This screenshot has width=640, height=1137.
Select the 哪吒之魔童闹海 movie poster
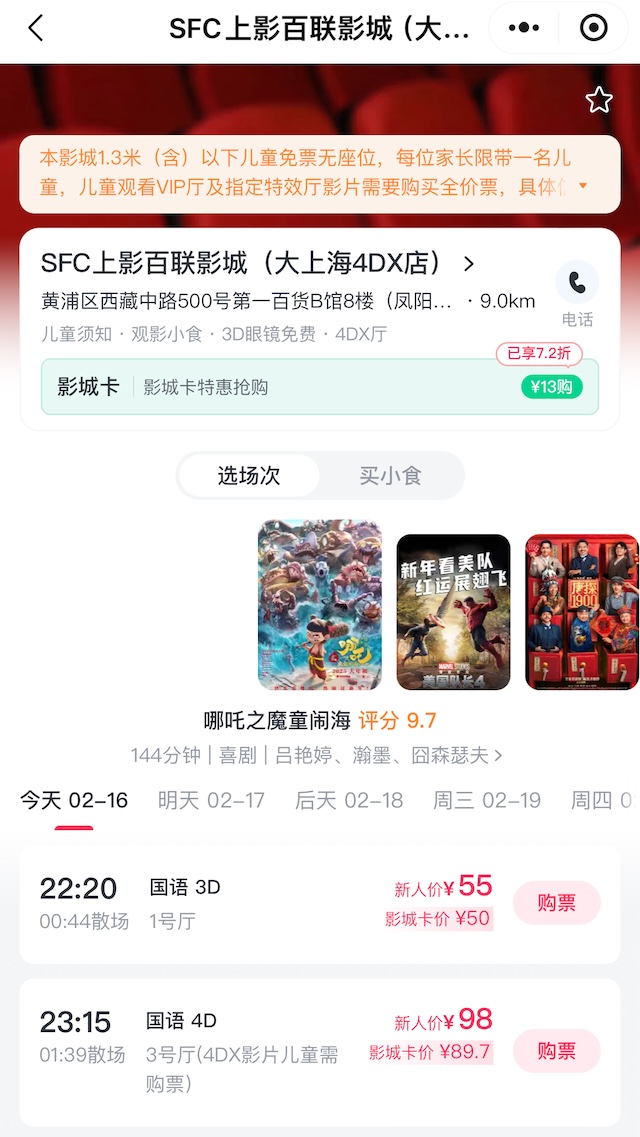319,604
